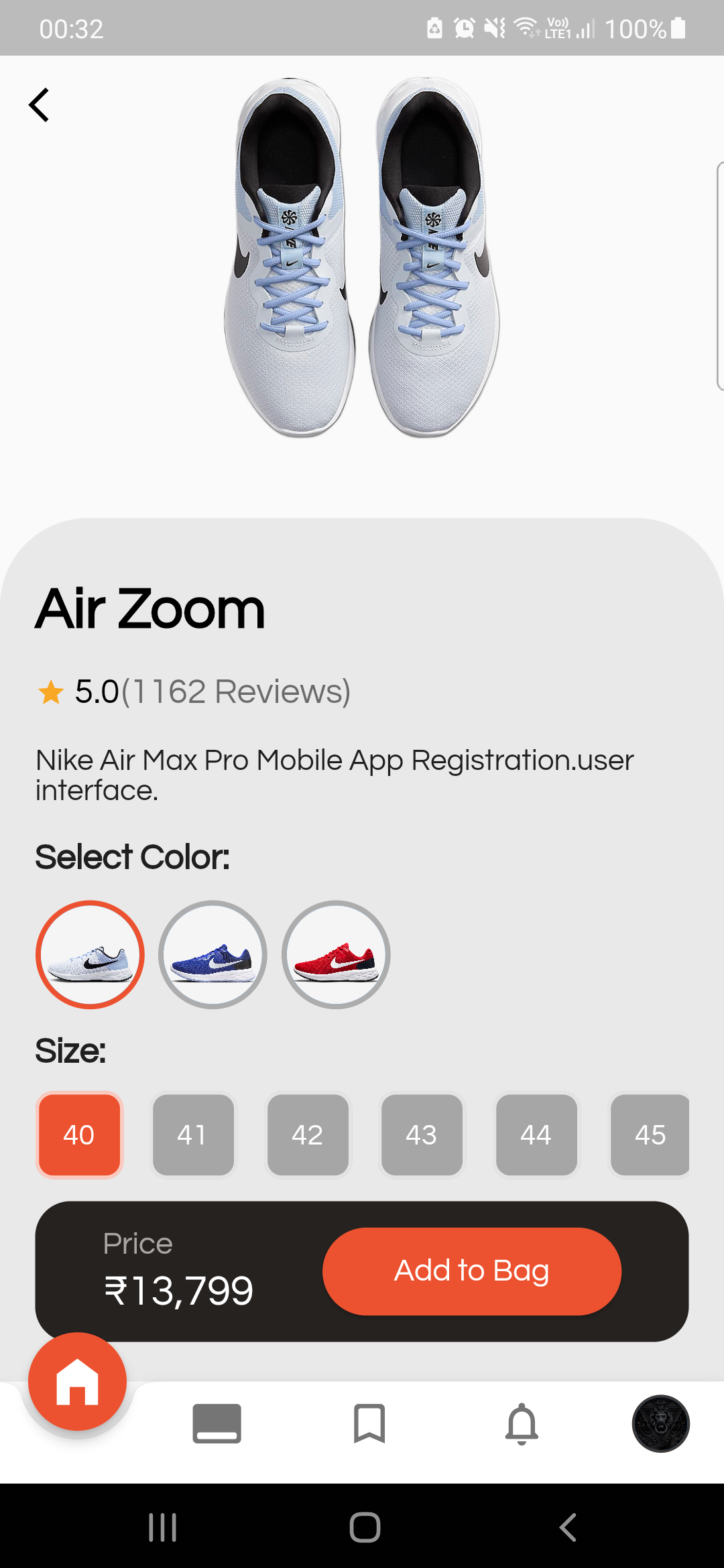724x1568 pixels.
Task: Open the profile avatar tab
Action: [x=660, y=1423]
